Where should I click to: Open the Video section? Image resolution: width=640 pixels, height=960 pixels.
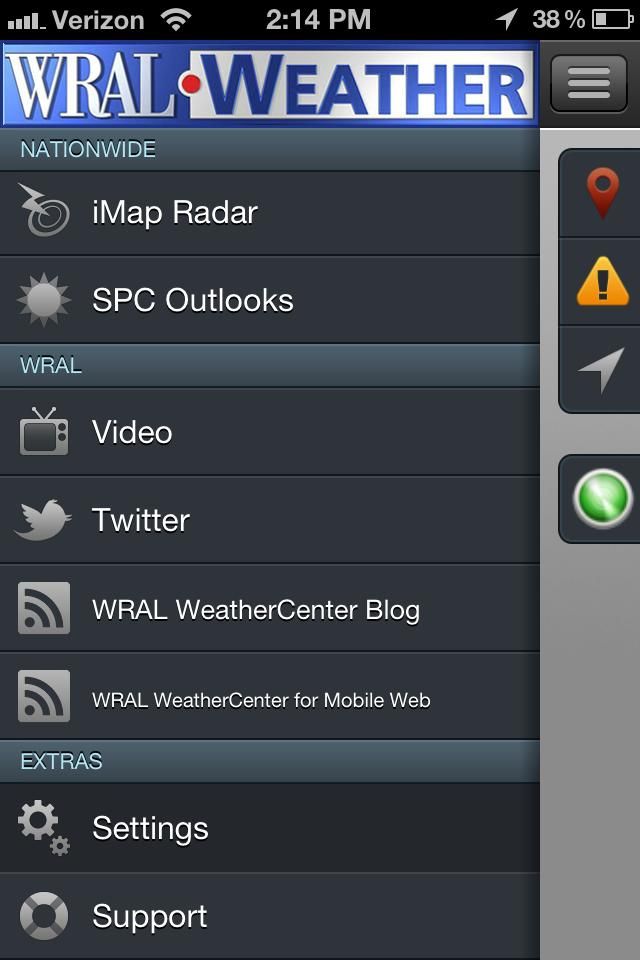pyautogui.click(x=270, y=432)
